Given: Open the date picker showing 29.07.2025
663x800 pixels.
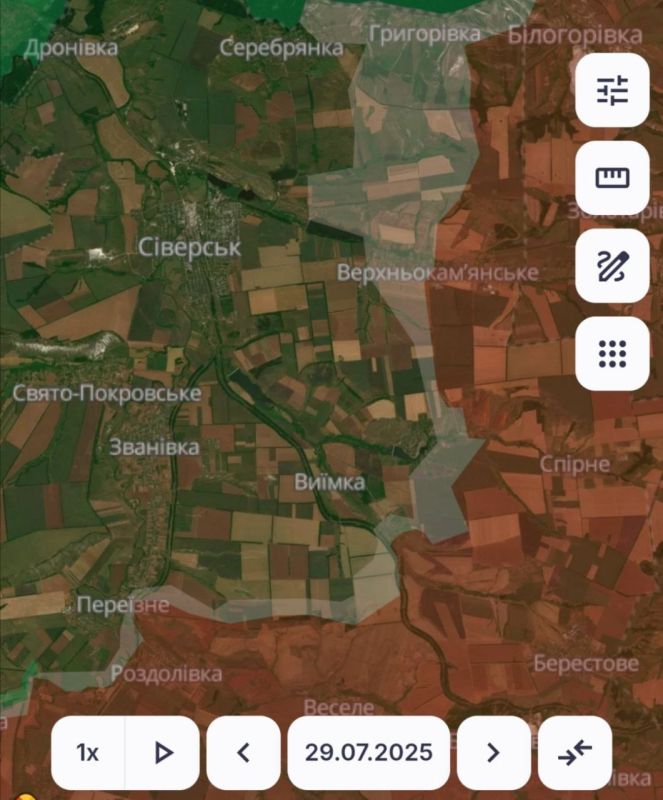Looking at the screenshot, I should click(369, 753).
